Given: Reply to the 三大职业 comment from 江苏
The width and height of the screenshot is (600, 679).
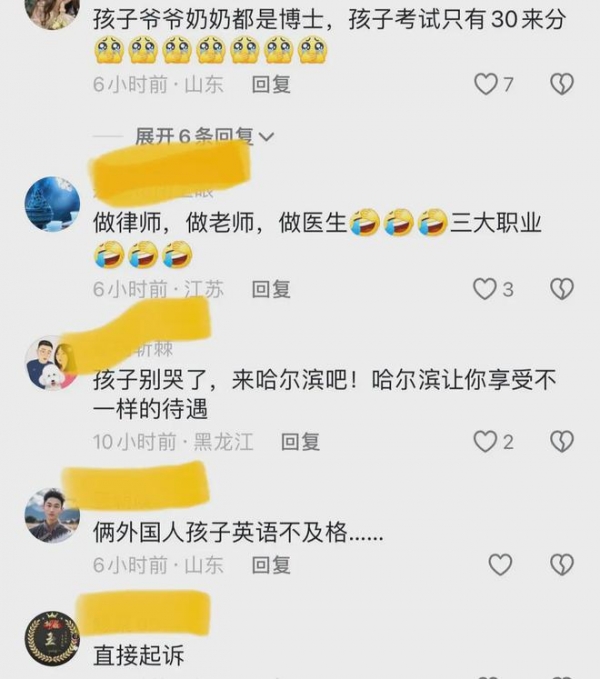Looking at the screenshot, I should [x=271, y=289].
